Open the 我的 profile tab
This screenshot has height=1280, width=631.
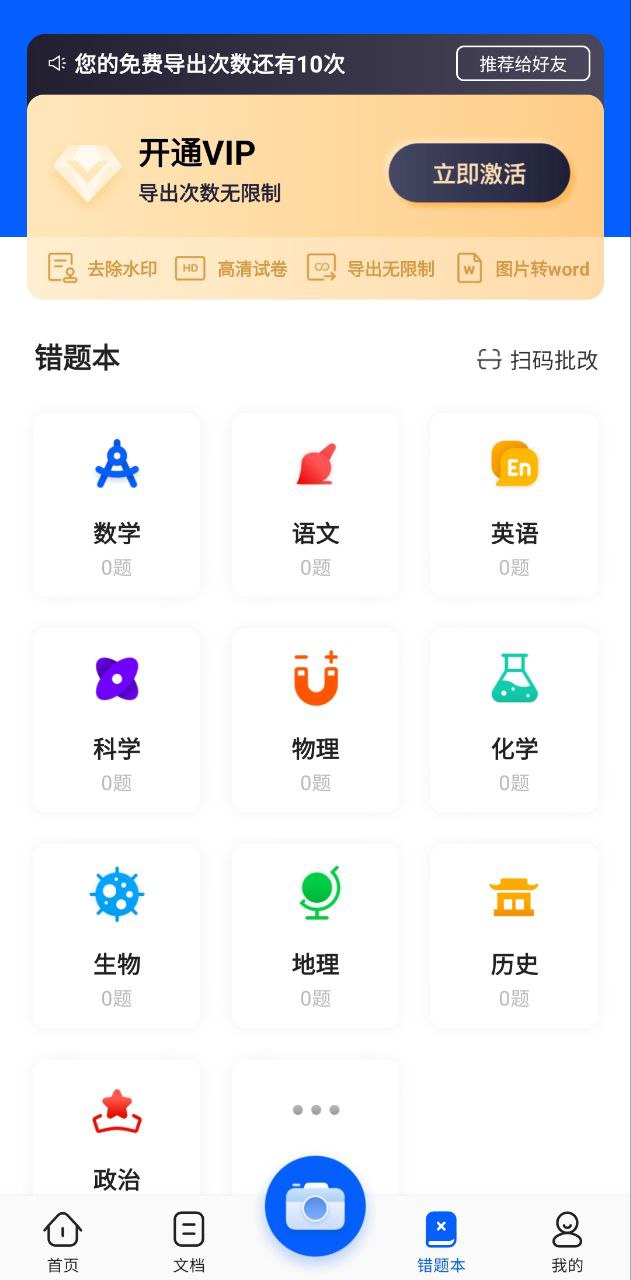567,1242
